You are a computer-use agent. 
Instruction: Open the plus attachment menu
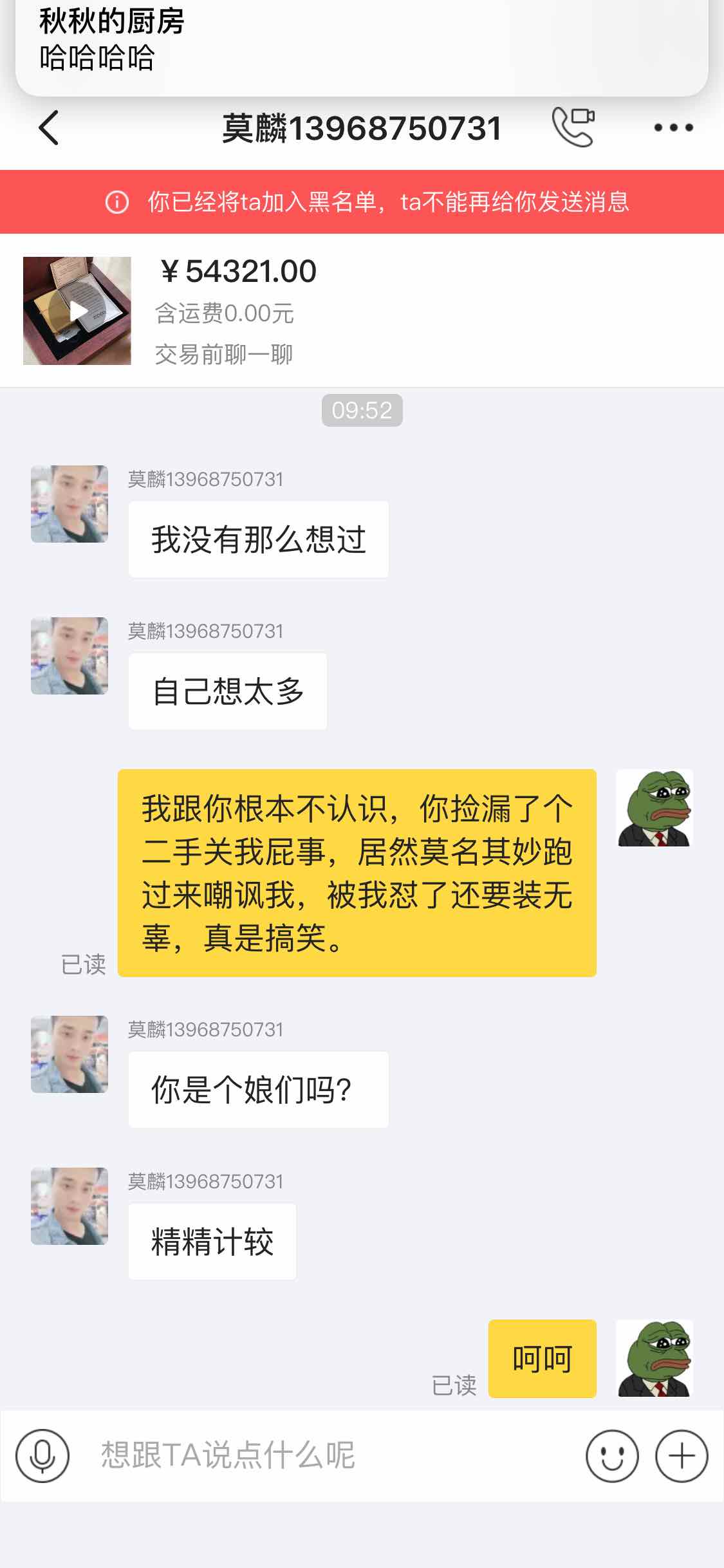pyautogui.click(x=682, y=1456)
